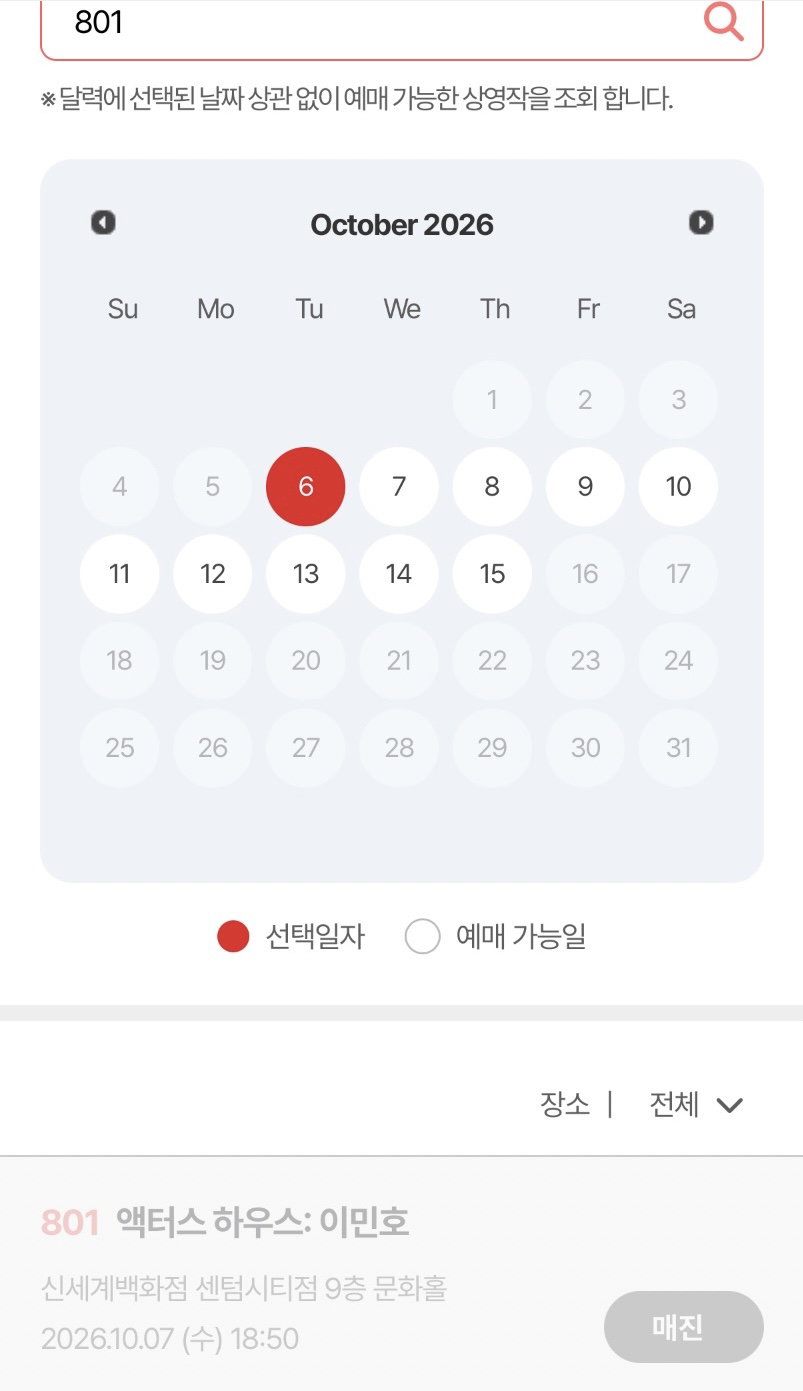This screenshot has height=1391, width=803.
Task: Tap the 매진 sold-out button
Action: click(x=684, y=1327)
